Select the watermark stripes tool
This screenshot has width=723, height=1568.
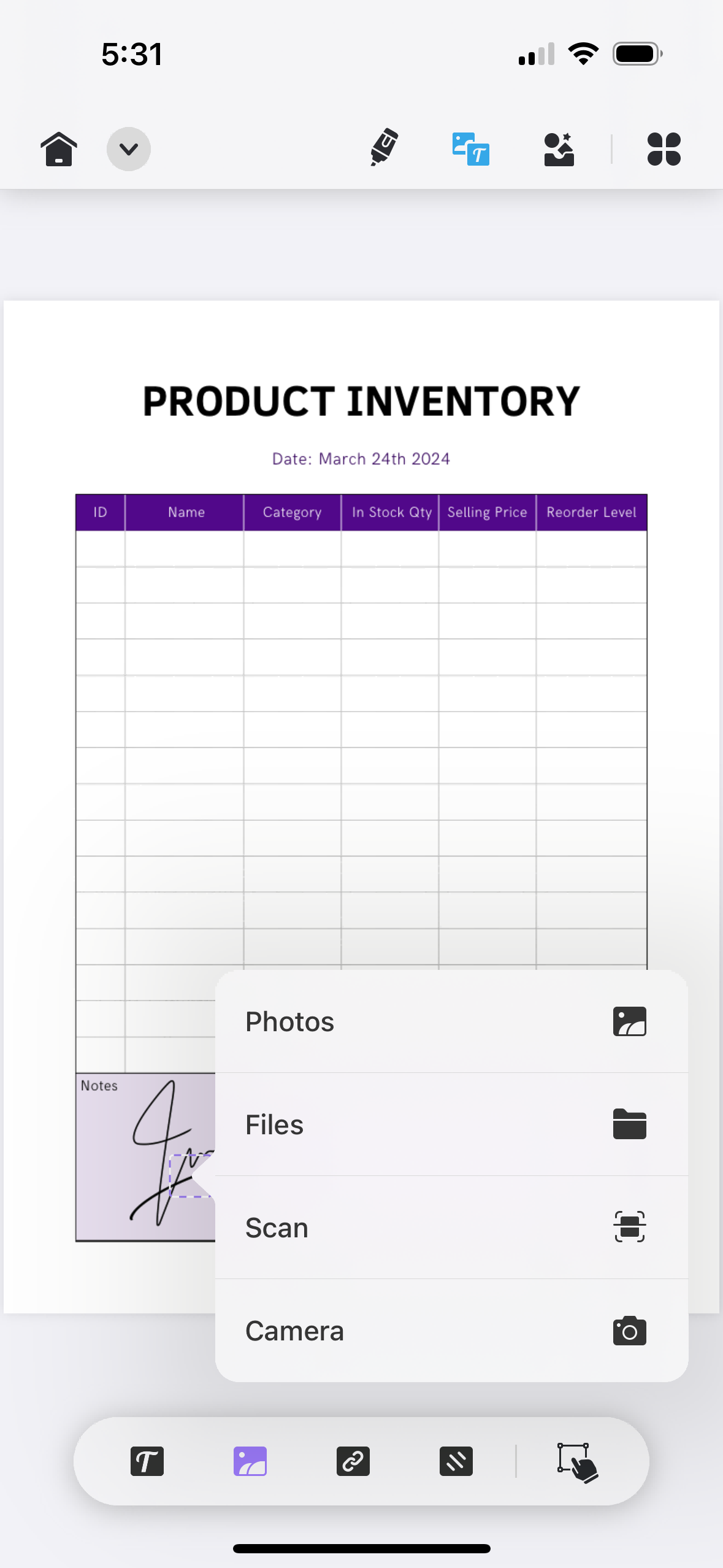(x=456, y=1461)
